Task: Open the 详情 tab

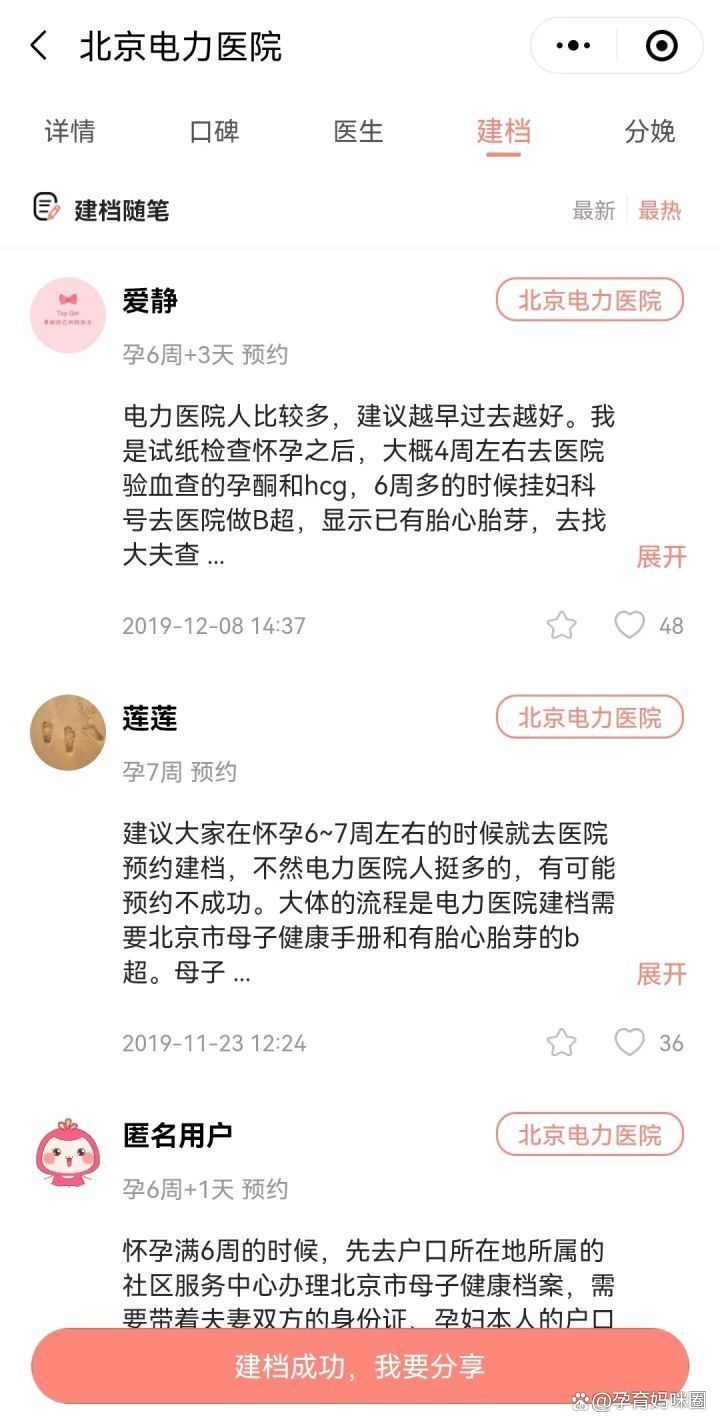Action: click(68, 133)
